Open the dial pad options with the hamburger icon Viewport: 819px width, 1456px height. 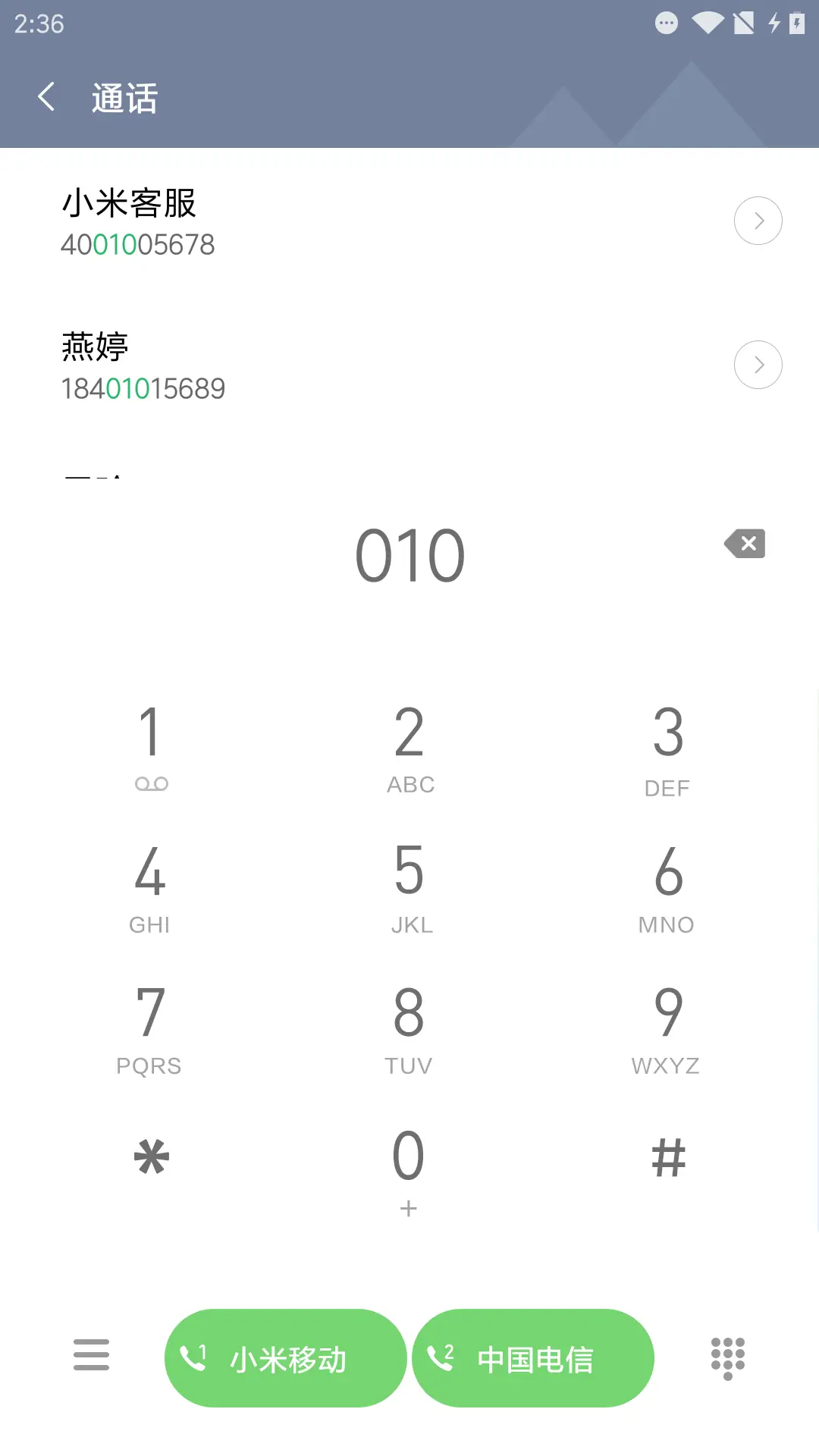point(91,1355)
